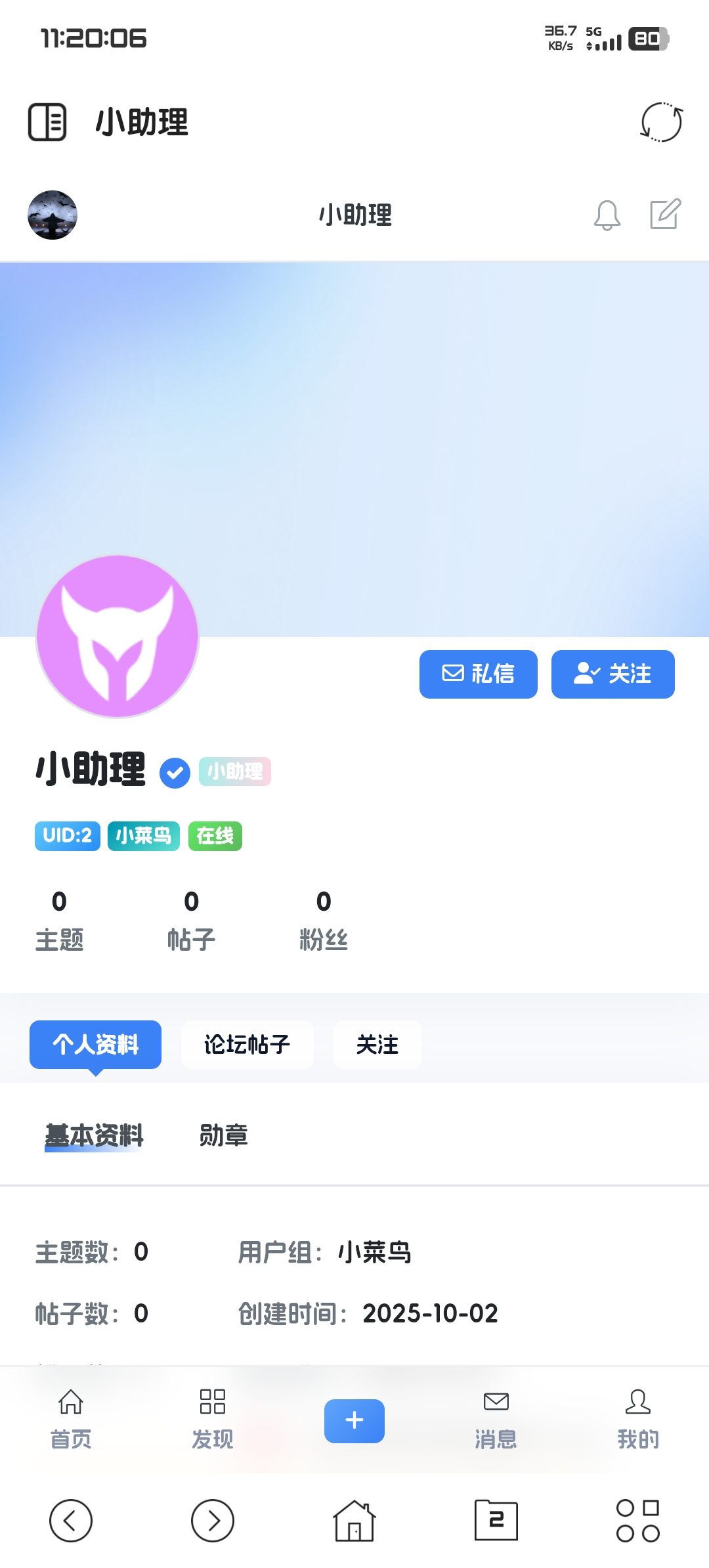Tap the browser back arrow
This screenshot has height=1568, width=709.
71,1520
